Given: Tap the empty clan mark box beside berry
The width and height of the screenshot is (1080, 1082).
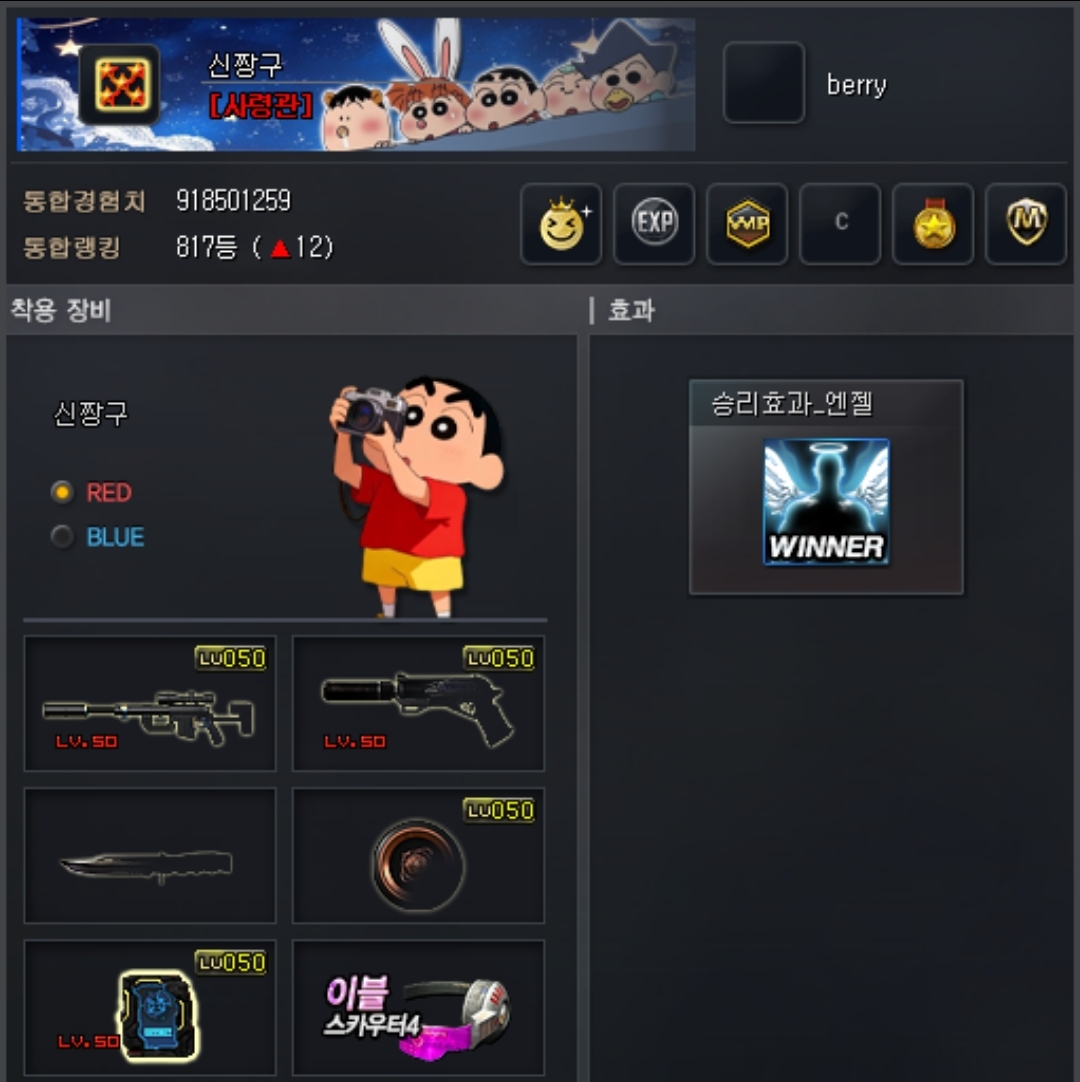Looking at the screenshot, I should point(764,83).
